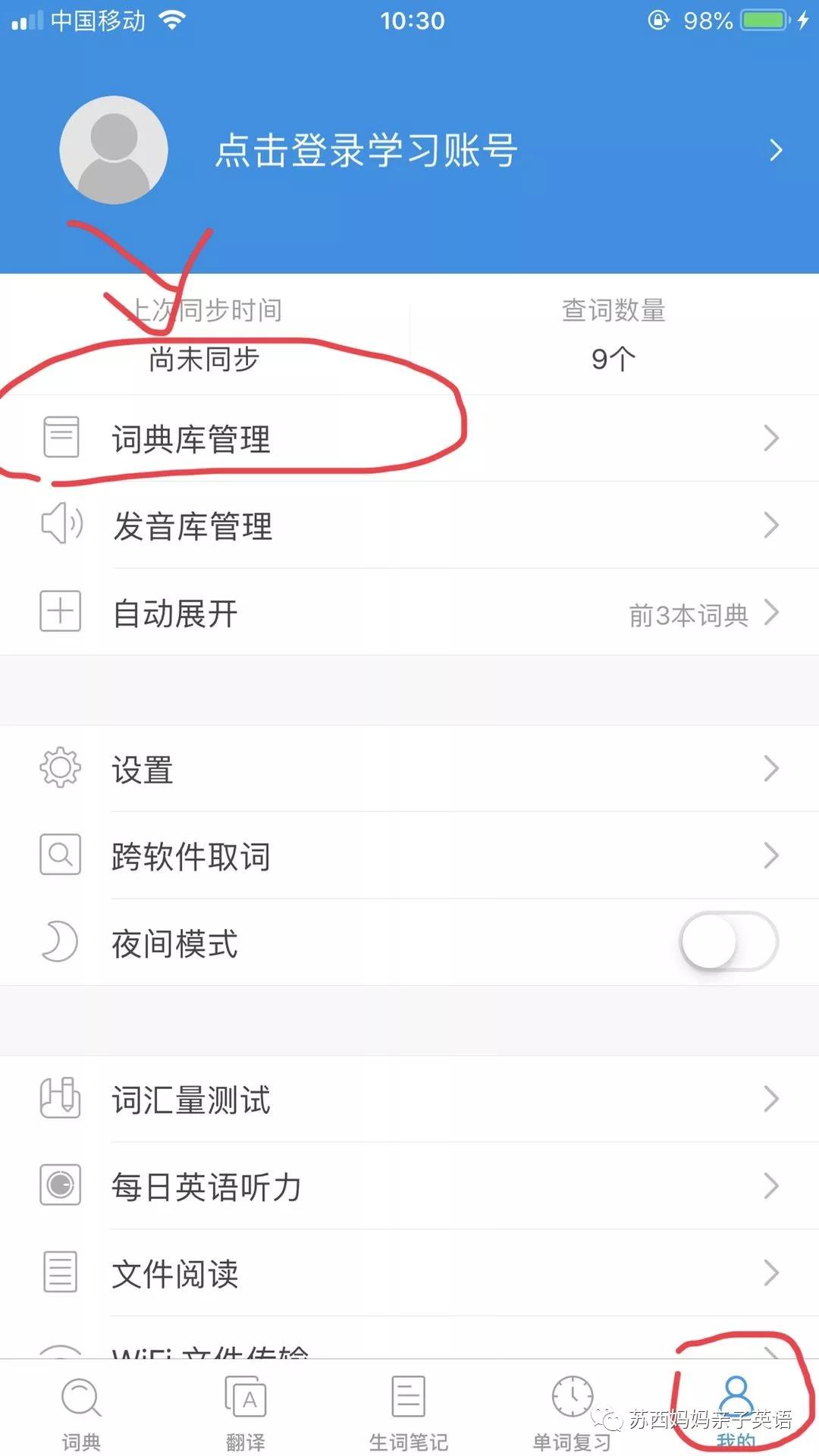Open 词汇量测试 row

point(409,1099)
